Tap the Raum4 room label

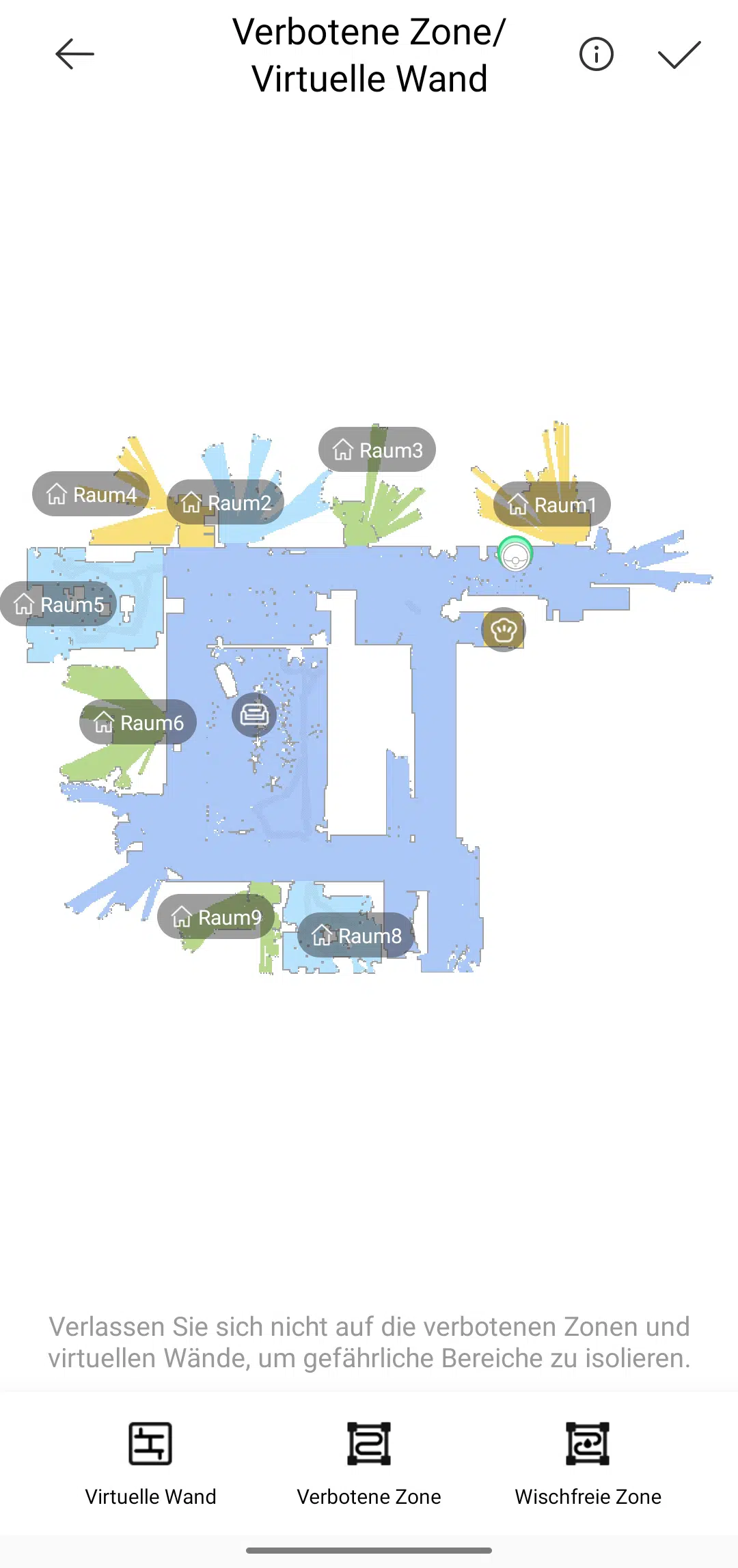pos(91,494)
